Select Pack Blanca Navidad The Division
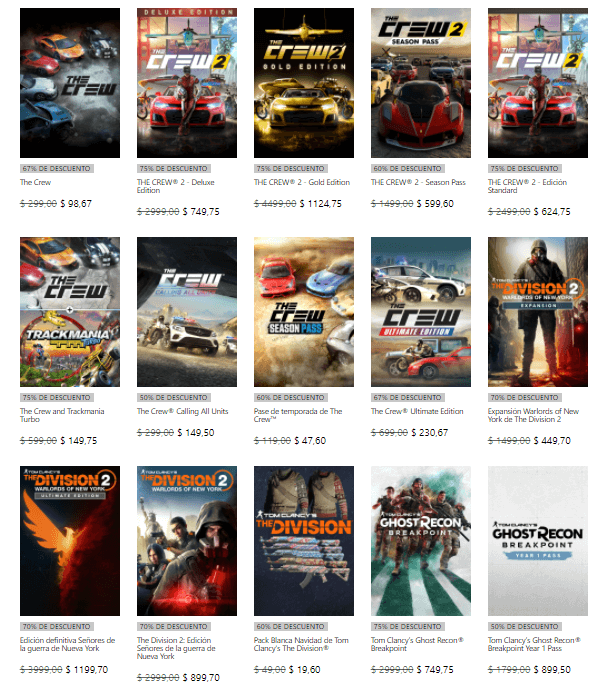This screenshot has height=696, width=604. pos(303,541)
